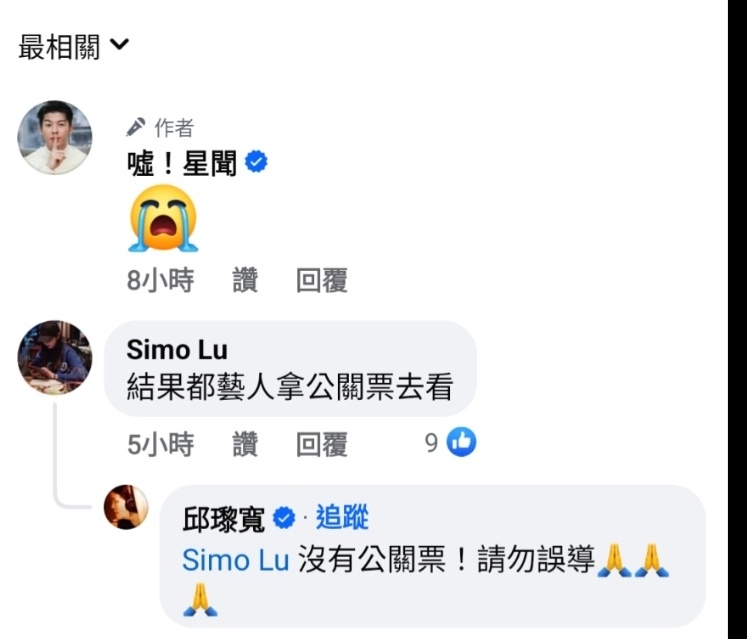Reply to Simo Lu's comment
The width and height of the screenshot is (747, 639).
tap(321, 444)
